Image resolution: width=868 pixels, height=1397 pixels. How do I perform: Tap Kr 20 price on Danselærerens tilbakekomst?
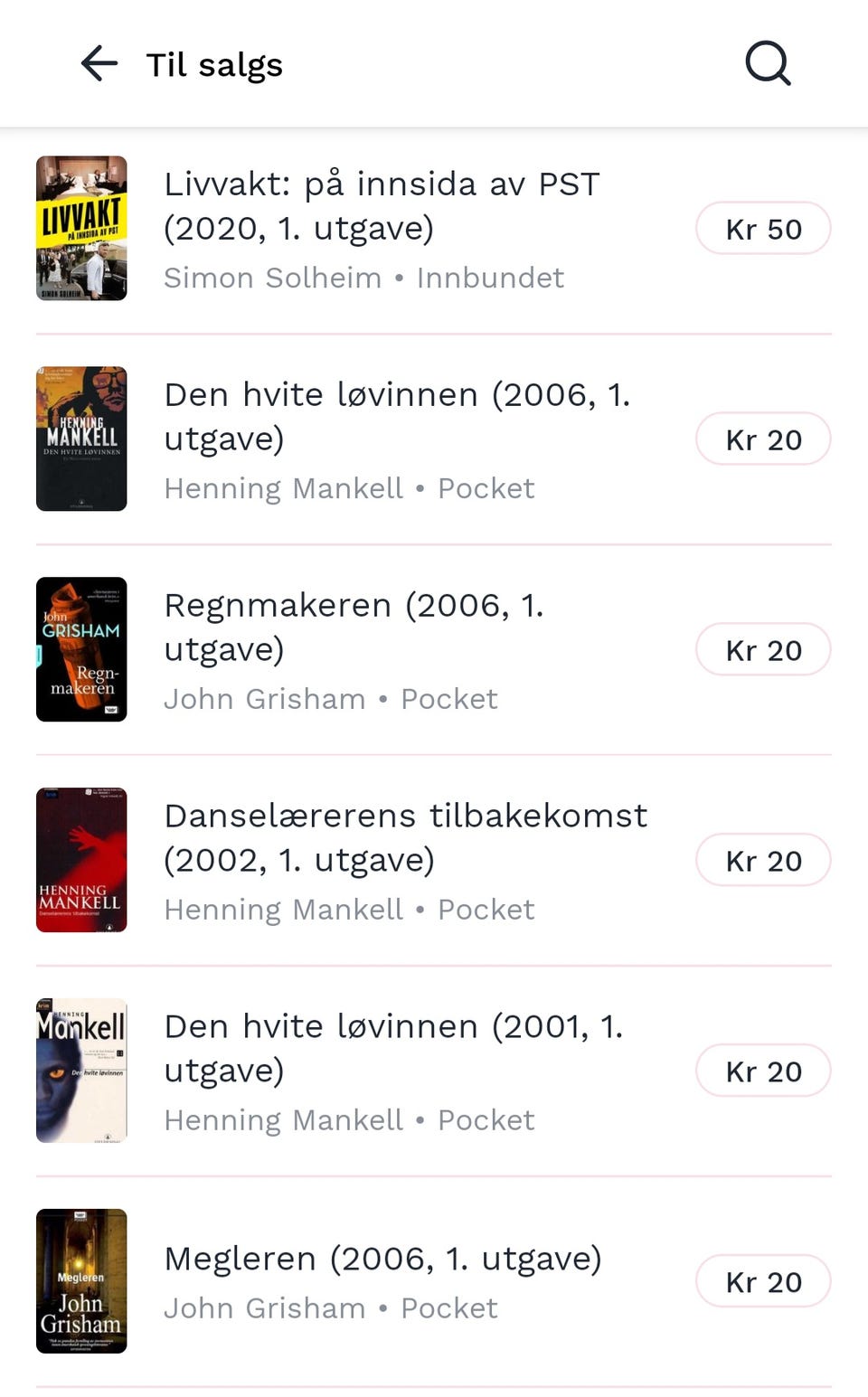tap(763, 861)
